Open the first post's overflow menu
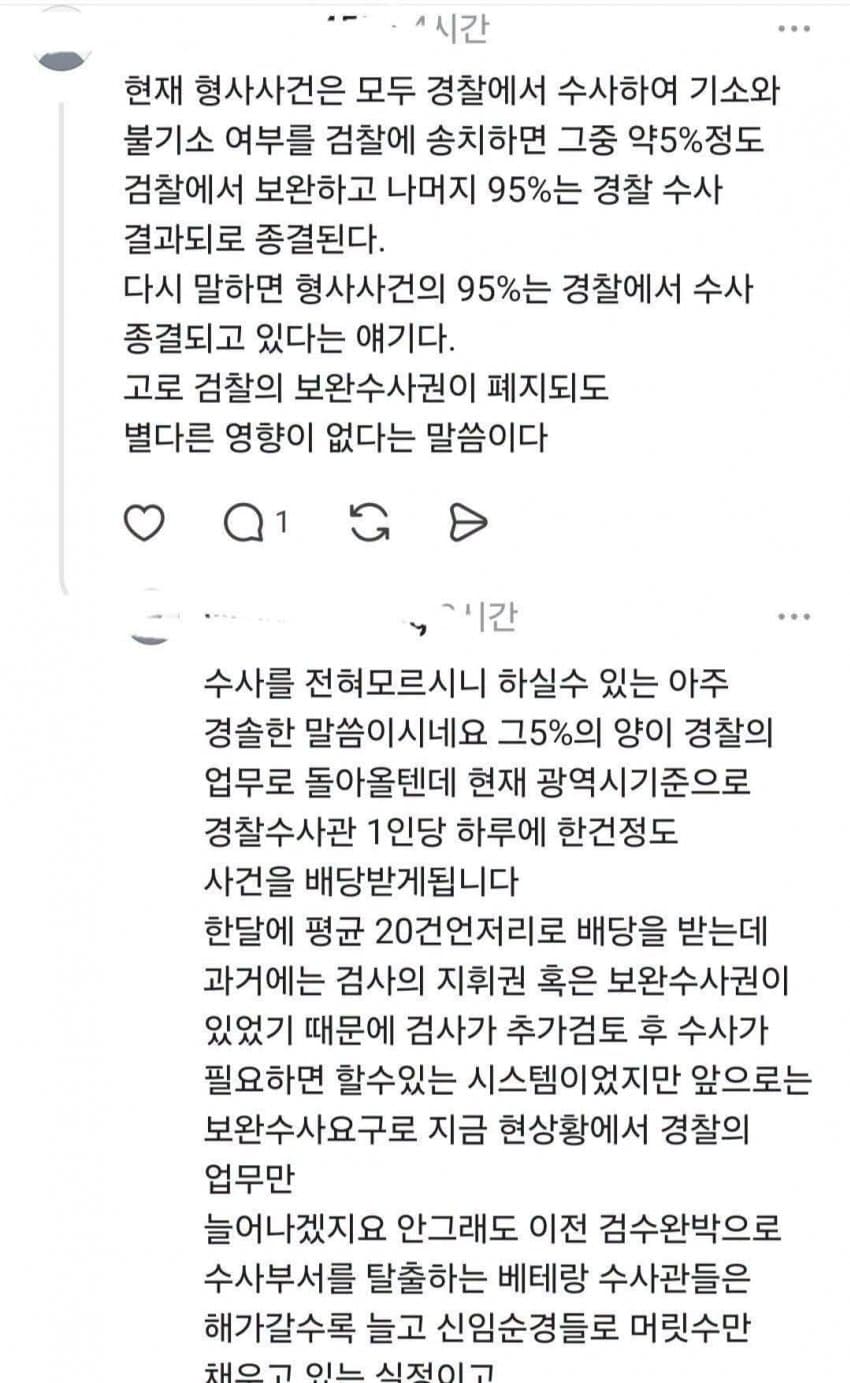Viewport: 850px width, 1383px height. tap(794, 30)
